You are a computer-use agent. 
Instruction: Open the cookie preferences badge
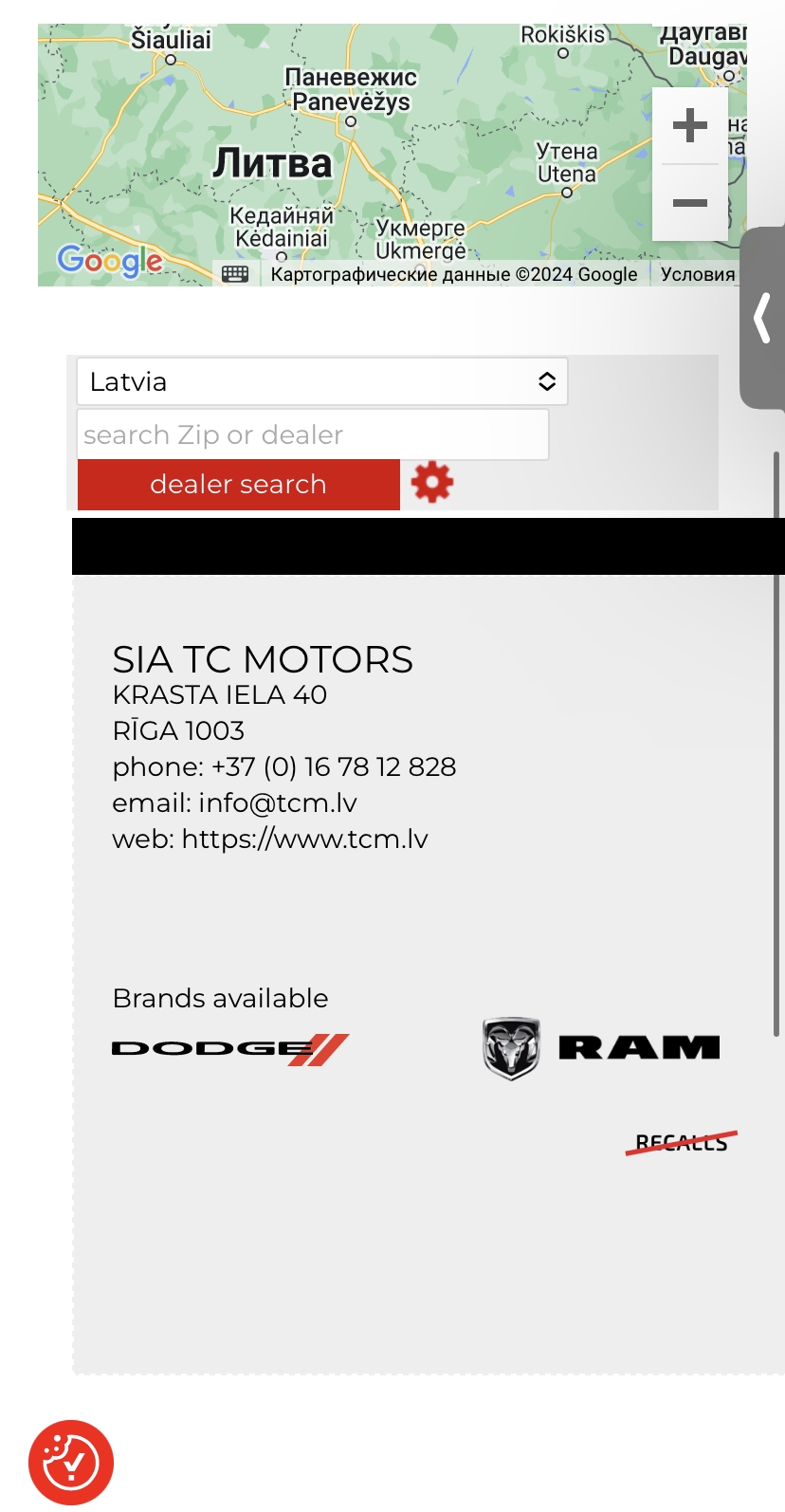pos(71,1462)
